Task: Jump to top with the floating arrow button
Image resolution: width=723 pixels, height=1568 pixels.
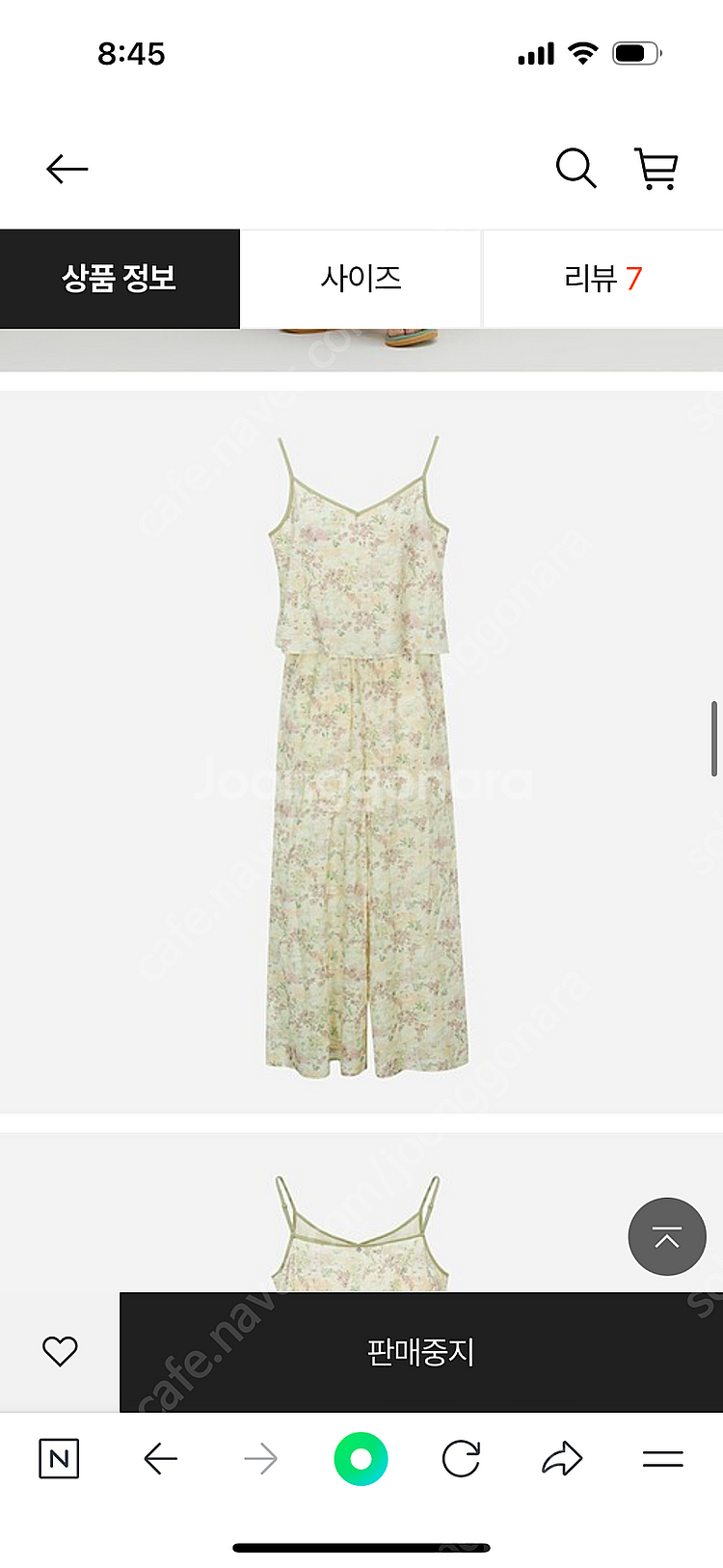Action: click(x=667, y=1236)
